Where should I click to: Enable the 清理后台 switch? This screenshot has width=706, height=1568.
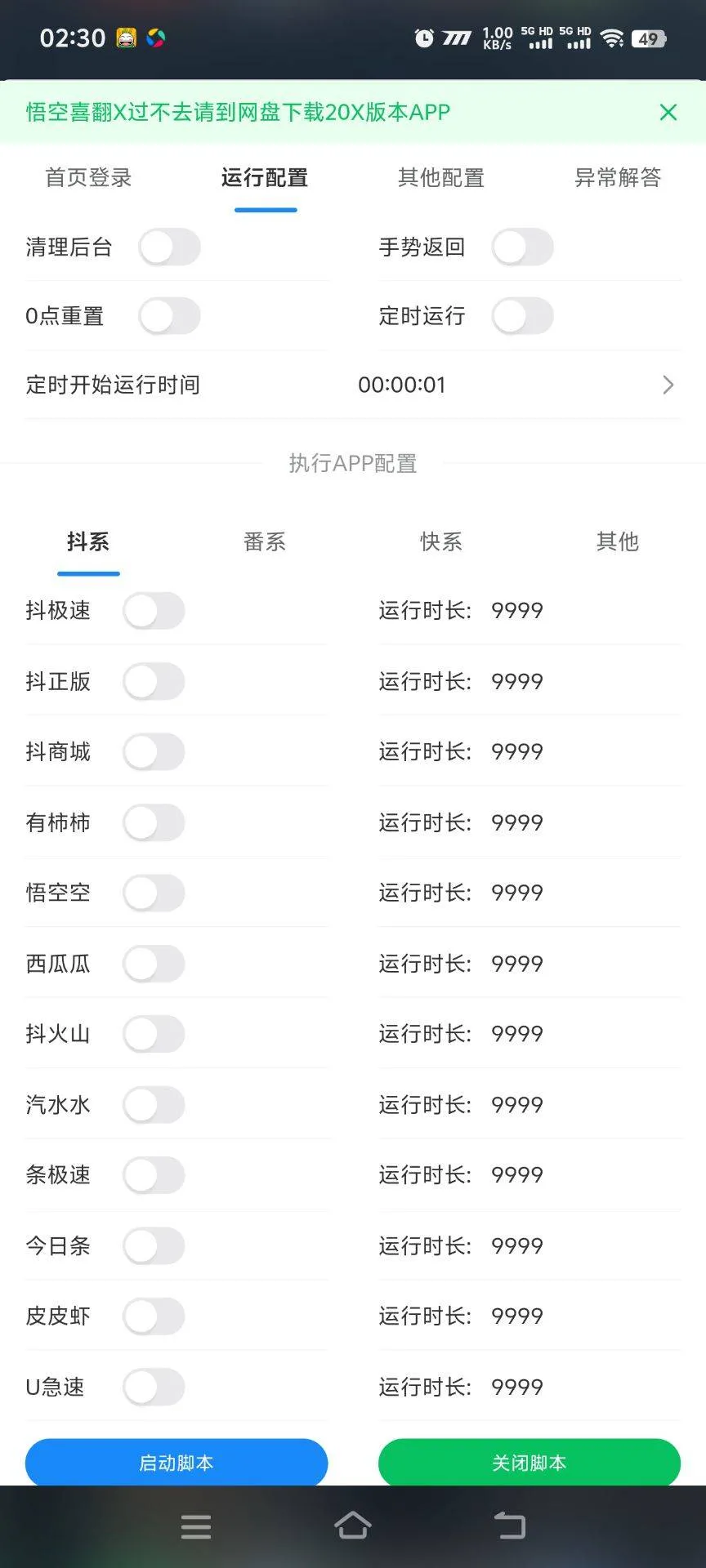point(168,247)
